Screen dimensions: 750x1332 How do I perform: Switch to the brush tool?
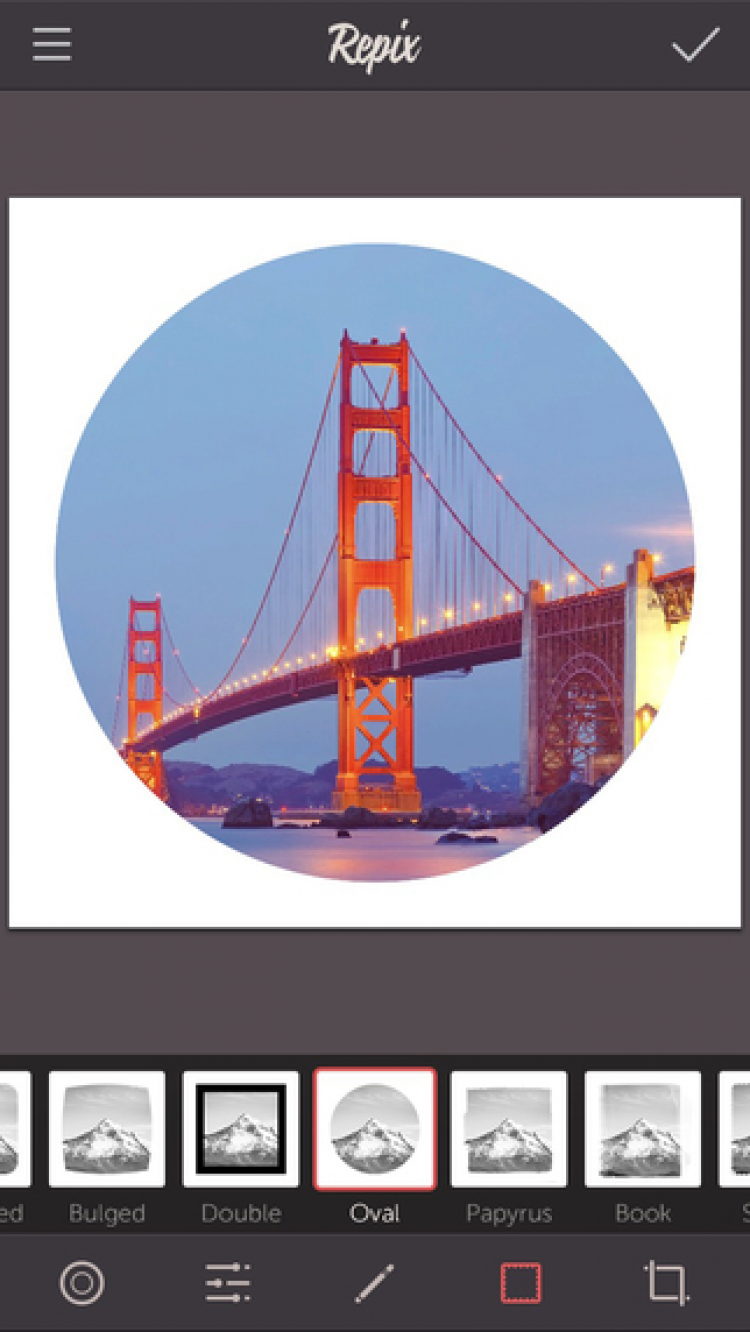point(374,1283)
